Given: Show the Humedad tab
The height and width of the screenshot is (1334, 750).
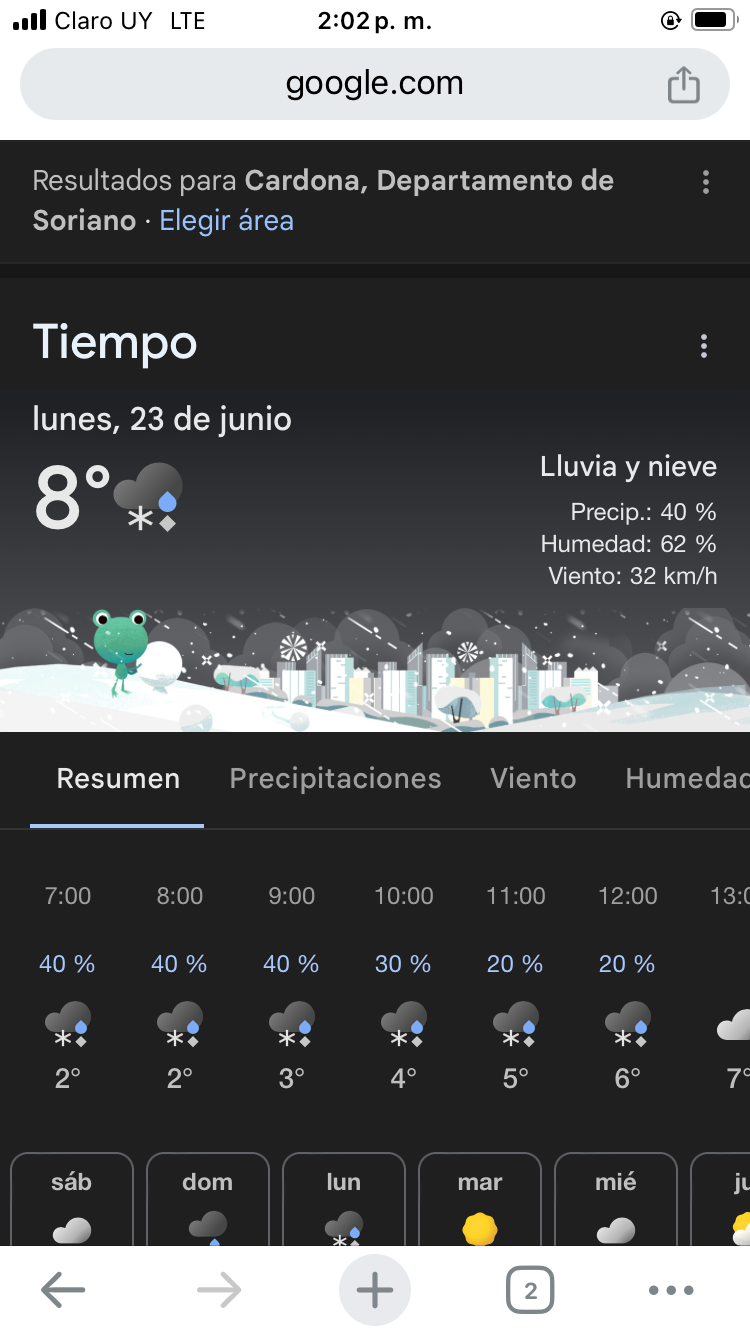Looking at the screenshot, I should [686, 779].
